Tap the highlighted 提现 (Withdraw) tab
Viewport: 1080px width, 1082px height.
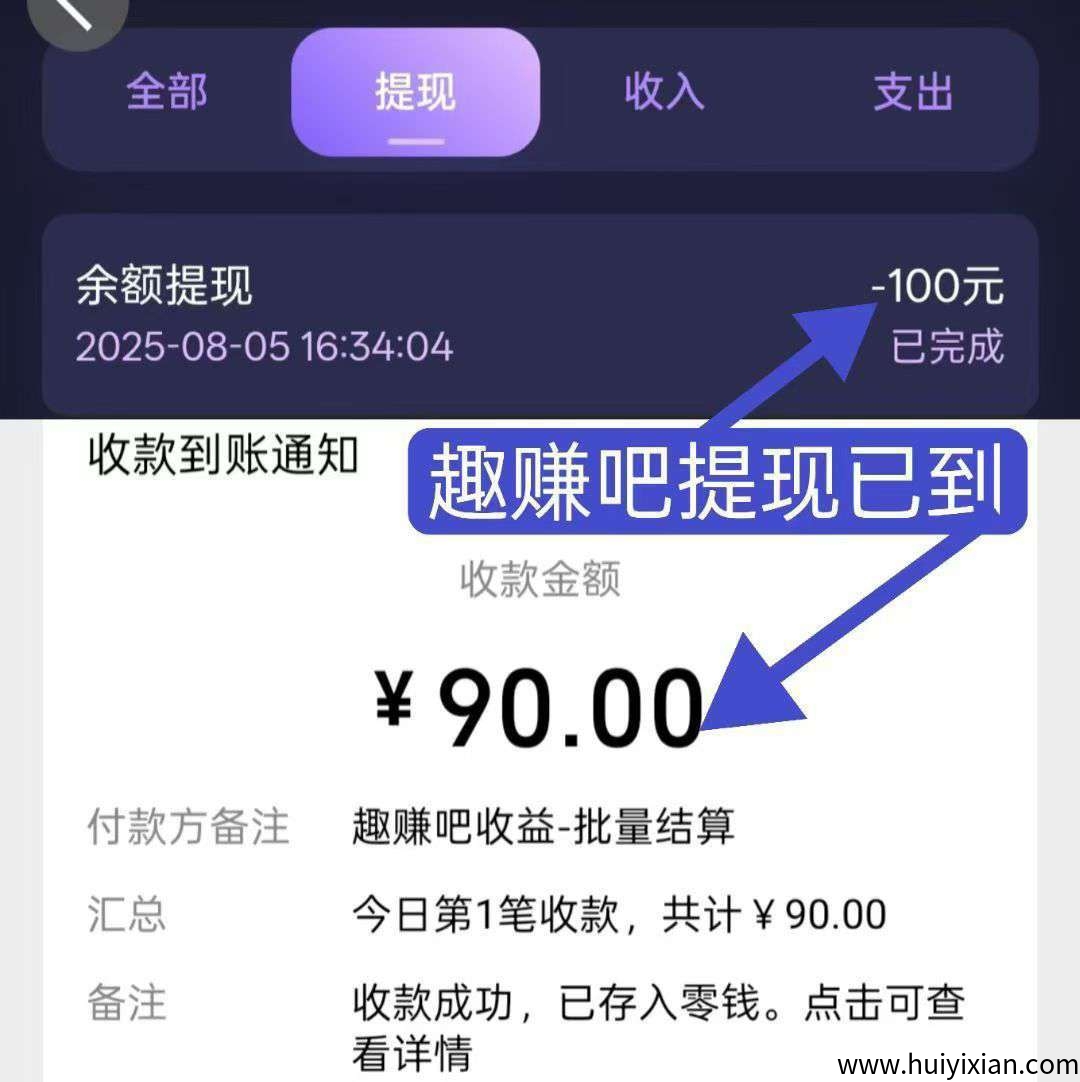414,93
